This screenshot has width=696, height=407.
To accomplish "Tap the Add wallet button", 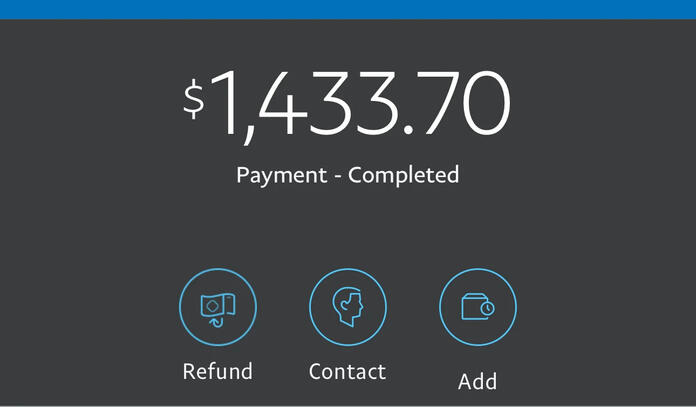I will (x=477, y=307).
